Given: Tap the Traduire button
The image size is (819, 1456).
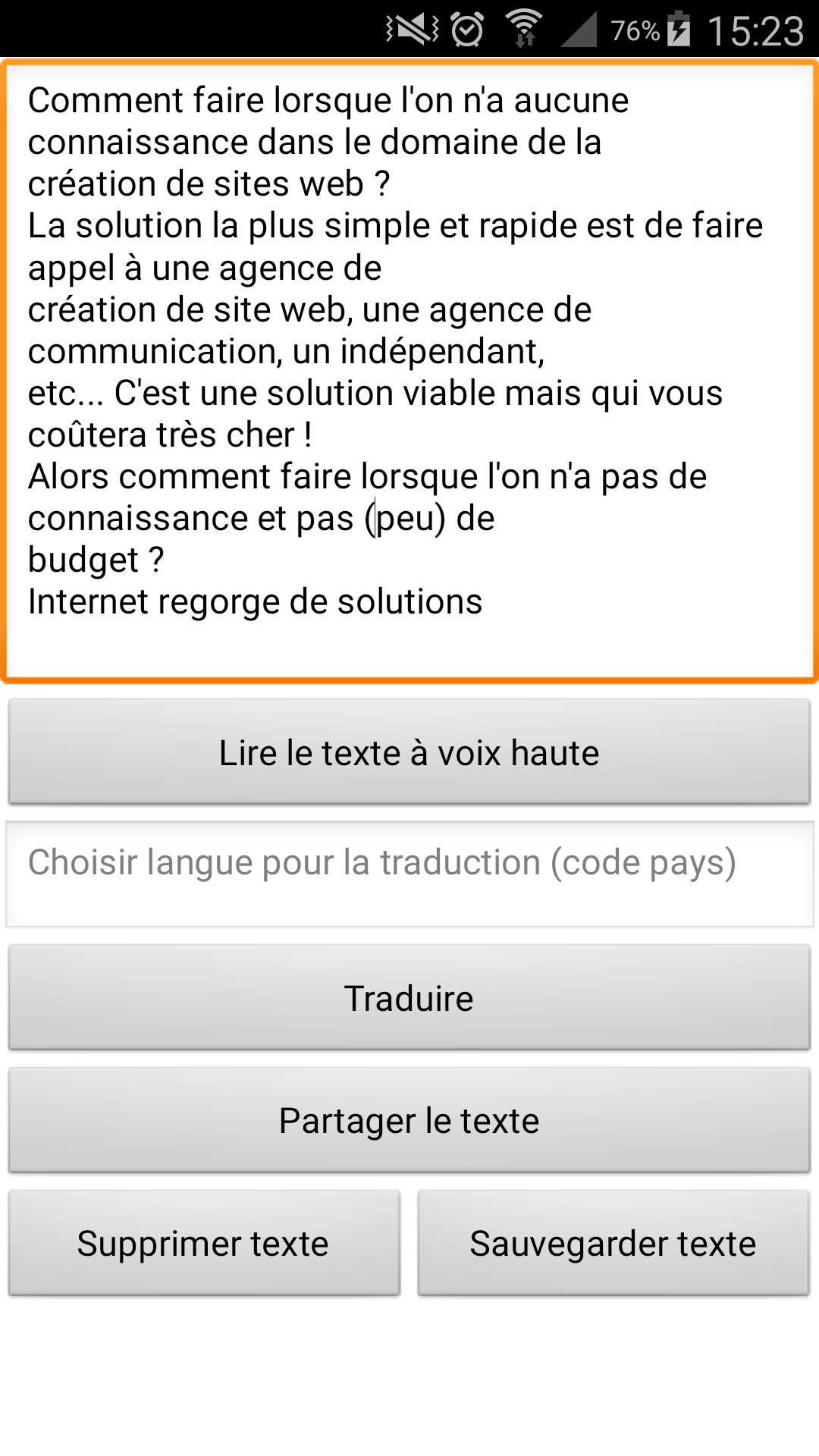Looking at the screenshot, I should tap(409, 997).
